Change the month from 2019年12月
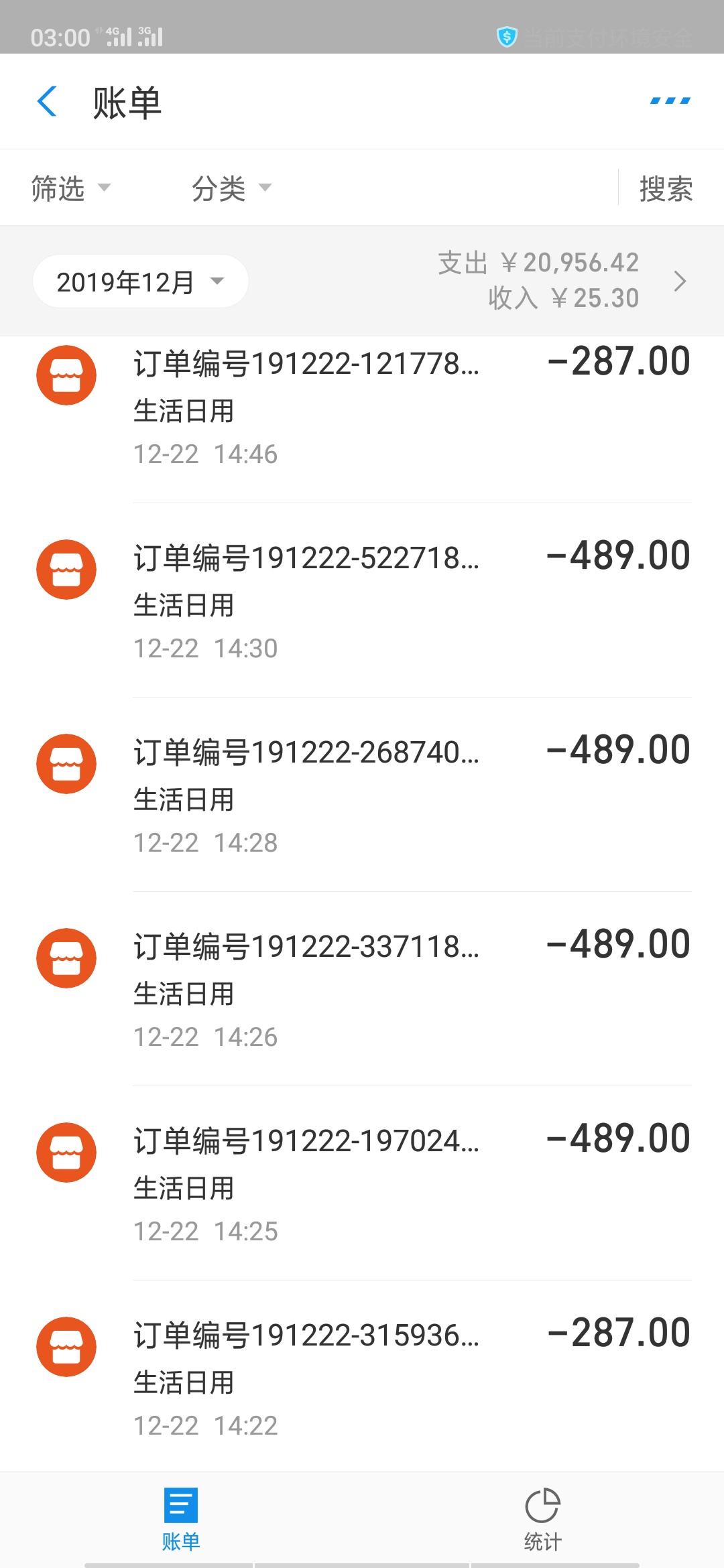This screenshot has width=724, height=1568. [x=141, y=281]
